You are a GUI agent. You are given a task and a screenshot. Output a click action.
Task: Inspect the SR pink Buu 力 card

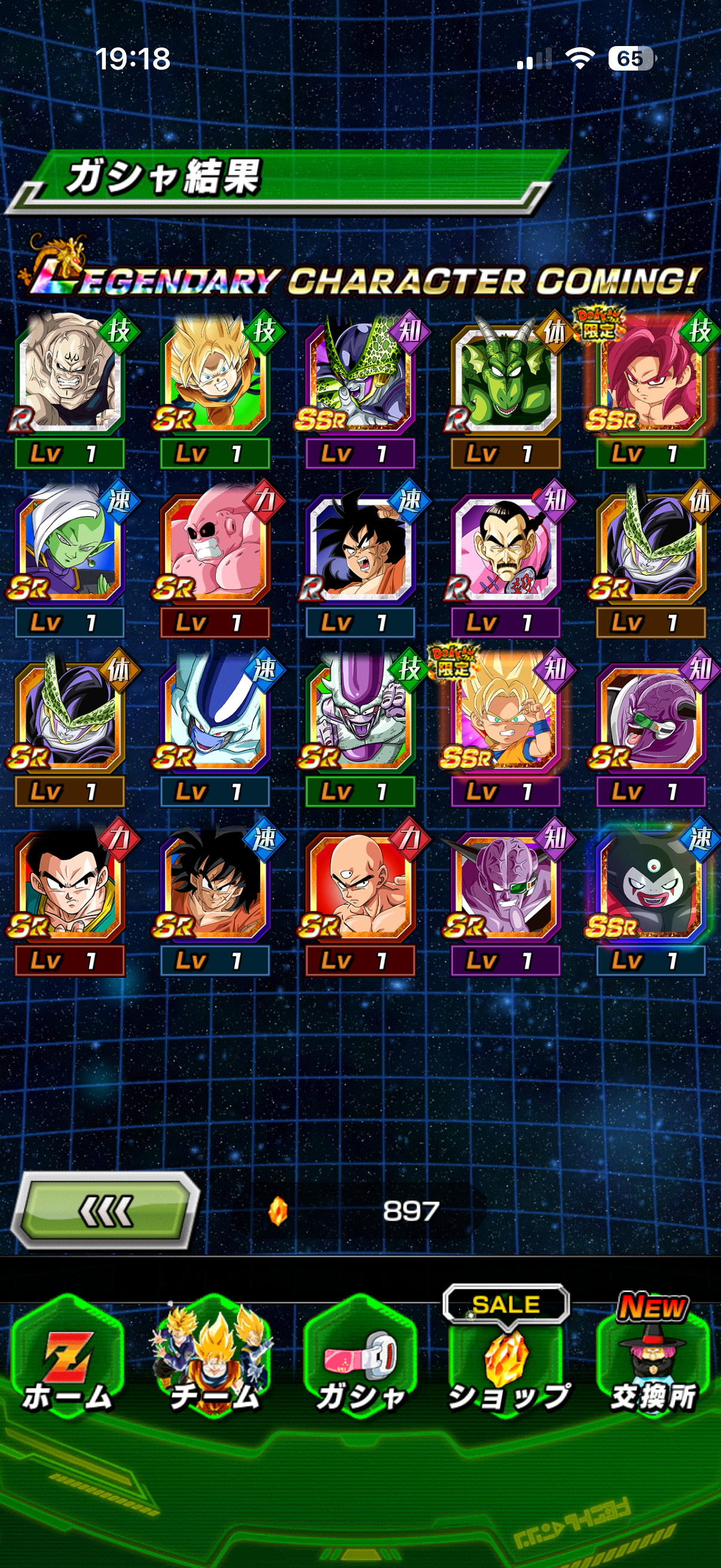tap(214, 547)
